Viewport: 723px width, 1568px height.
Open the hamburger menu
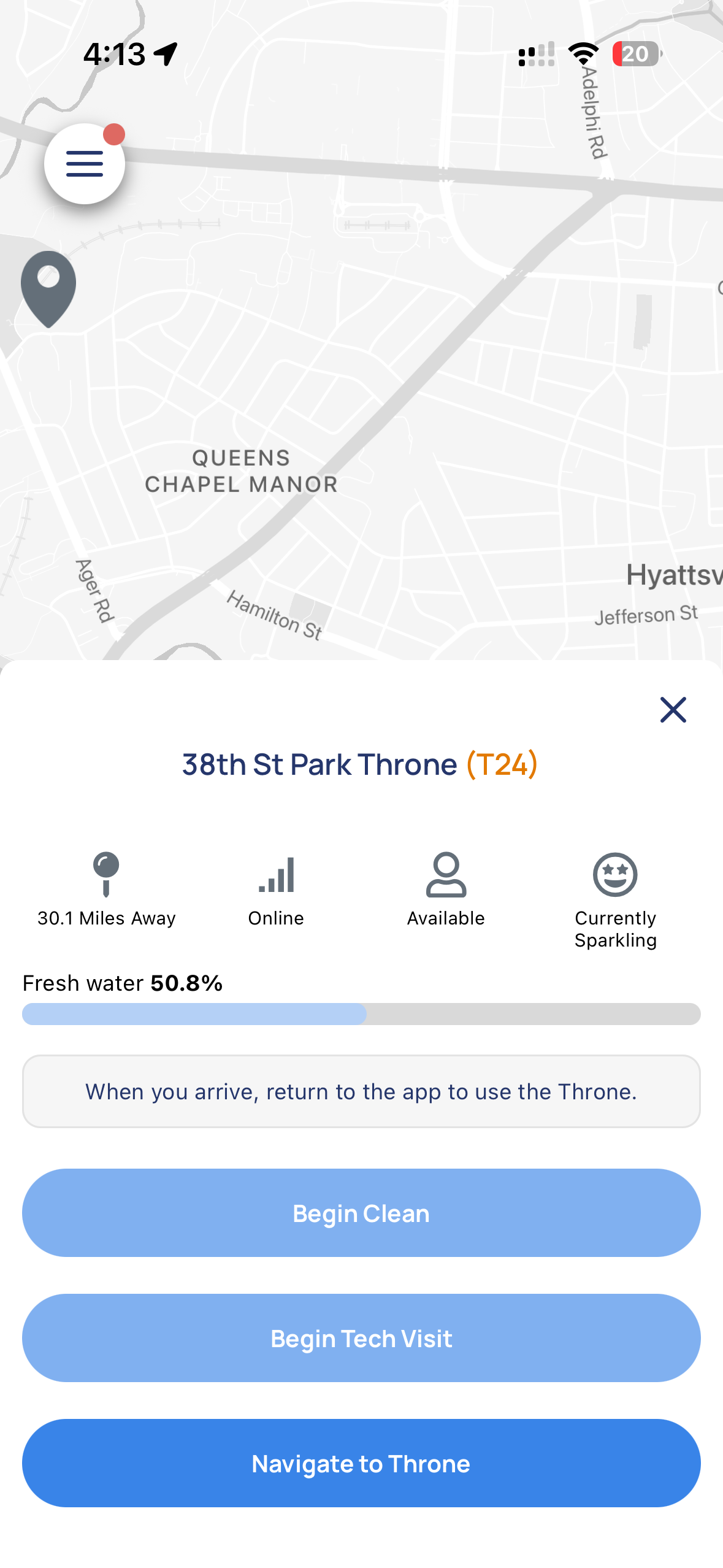click(85, 164)
